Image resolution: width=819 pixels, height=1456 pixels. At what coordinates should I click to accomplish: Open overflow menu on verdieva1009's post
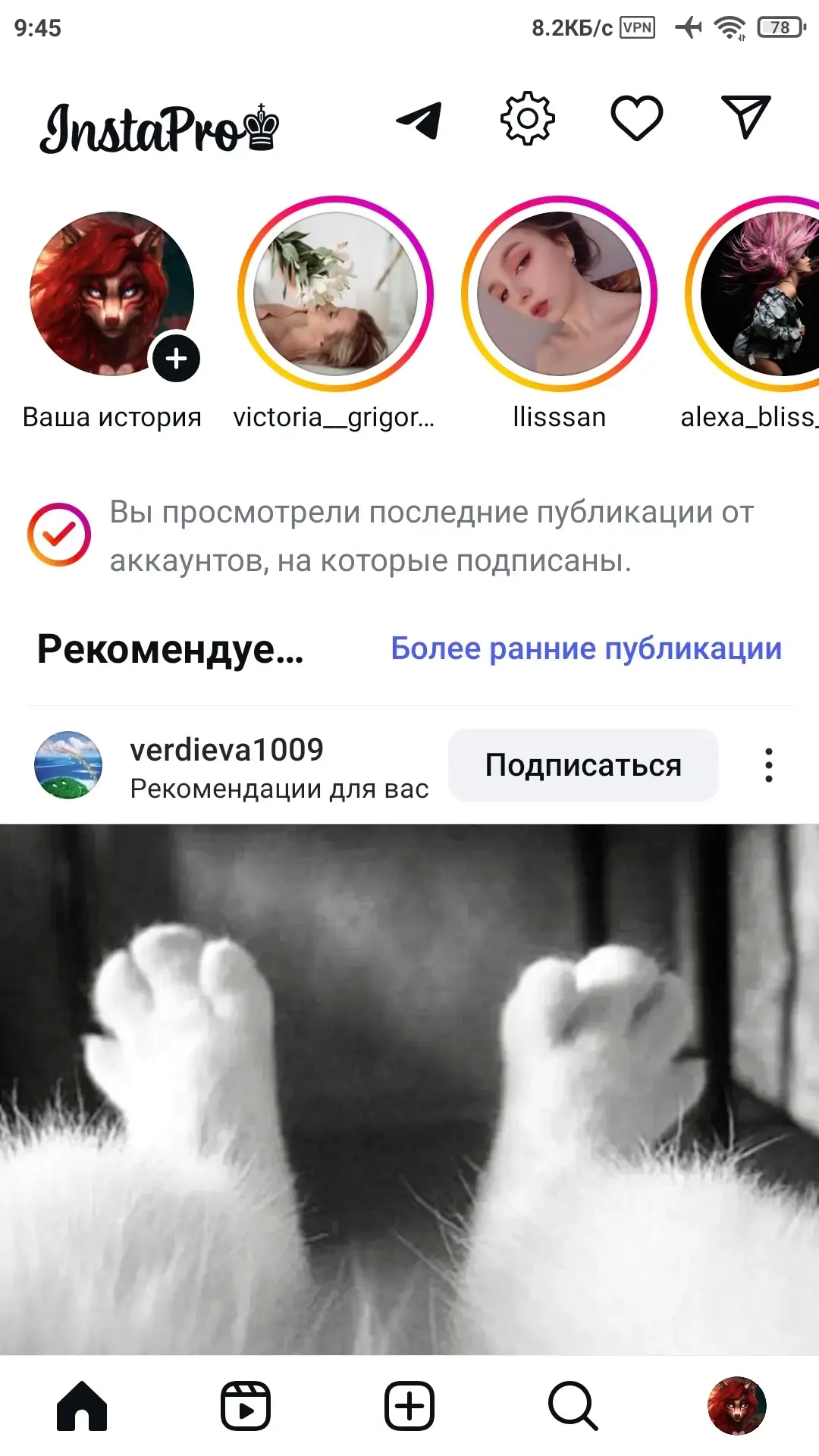(768, 765)
